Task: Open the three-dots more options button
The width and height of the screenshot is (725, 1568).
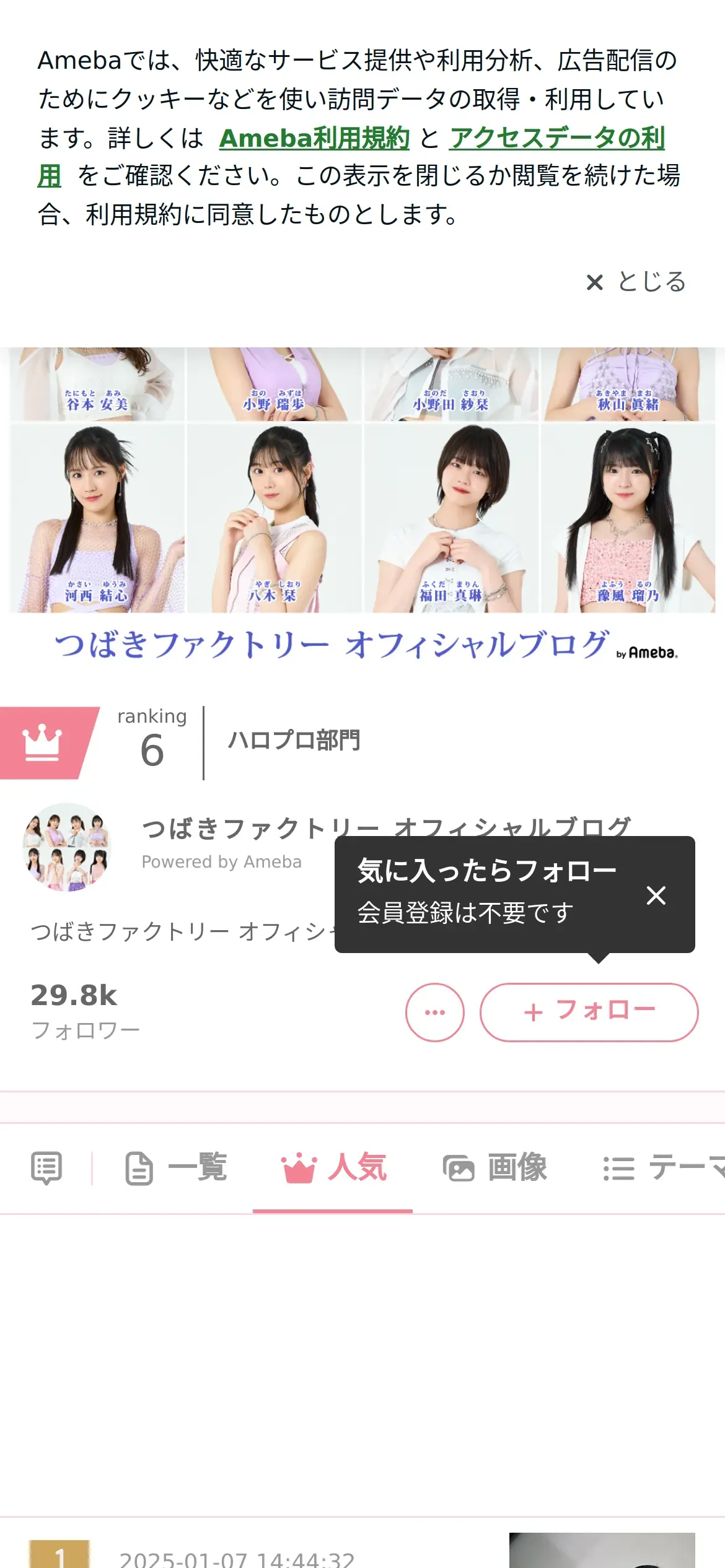Action: [435, 1013]
